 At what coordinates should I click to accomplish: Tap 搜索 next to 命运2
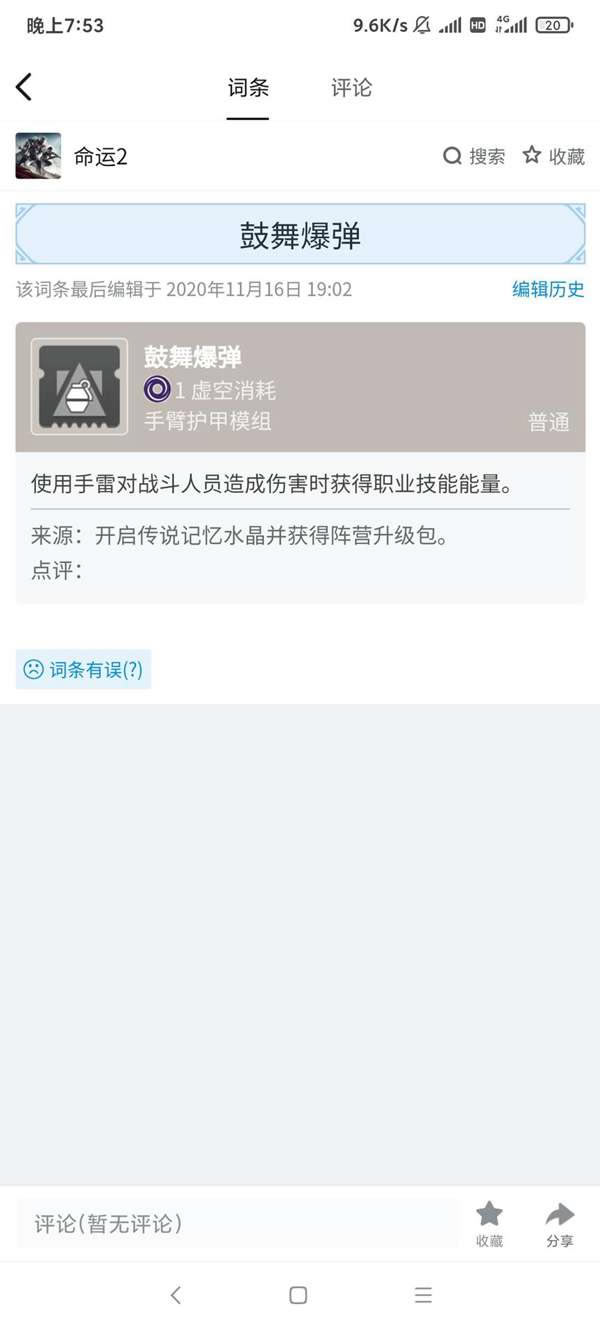(475, 156)
